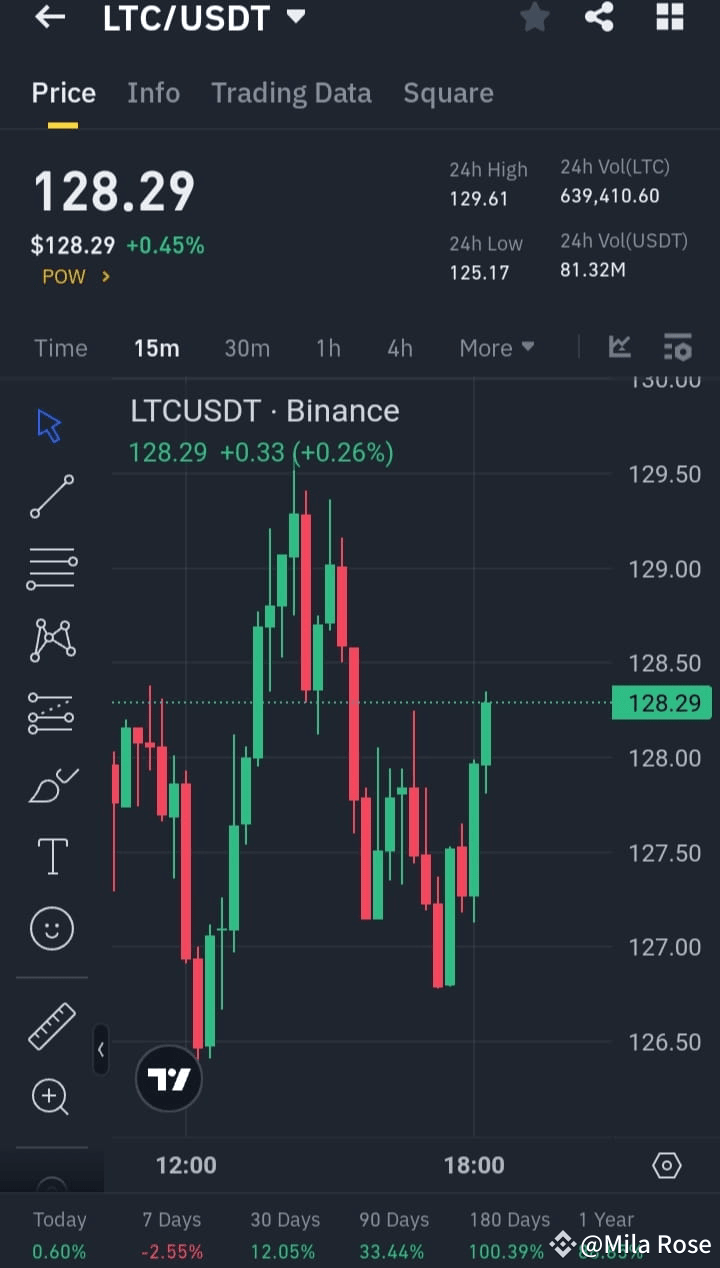Open the indicators chart icon
The image size is (720, 1268).
(x=619, y=347)
